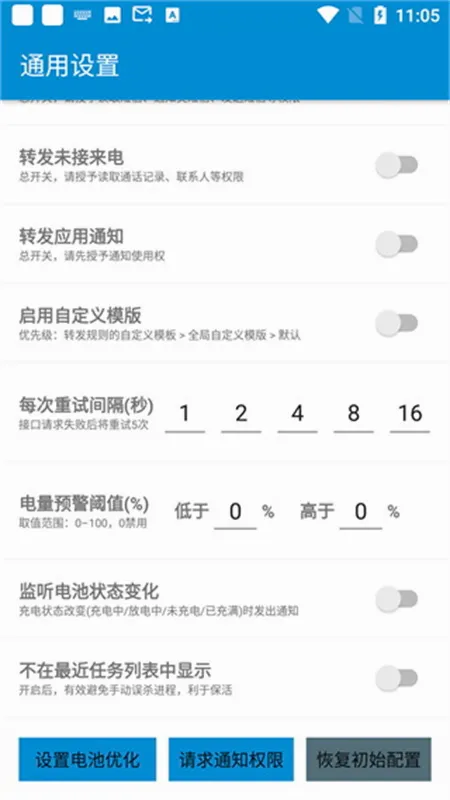Image resolution: width=450 pixels, height=800 pixels.
Task: Tap the retry interval field showing 2
Action: 241,414
